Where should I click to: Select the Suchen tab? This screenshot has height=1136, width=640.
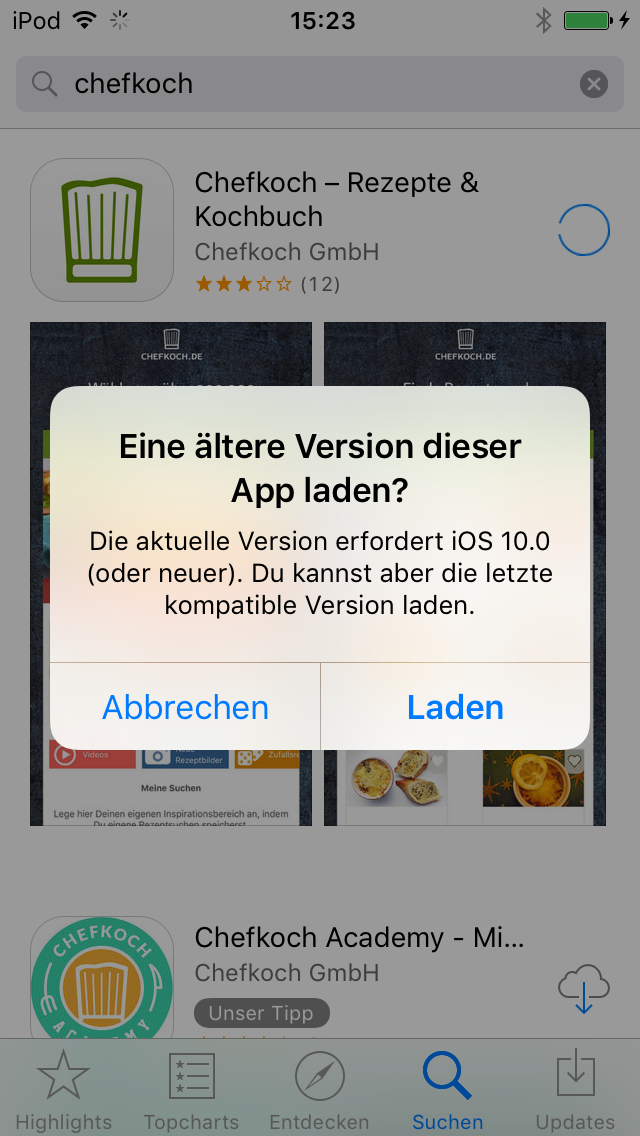[447, 1090]
